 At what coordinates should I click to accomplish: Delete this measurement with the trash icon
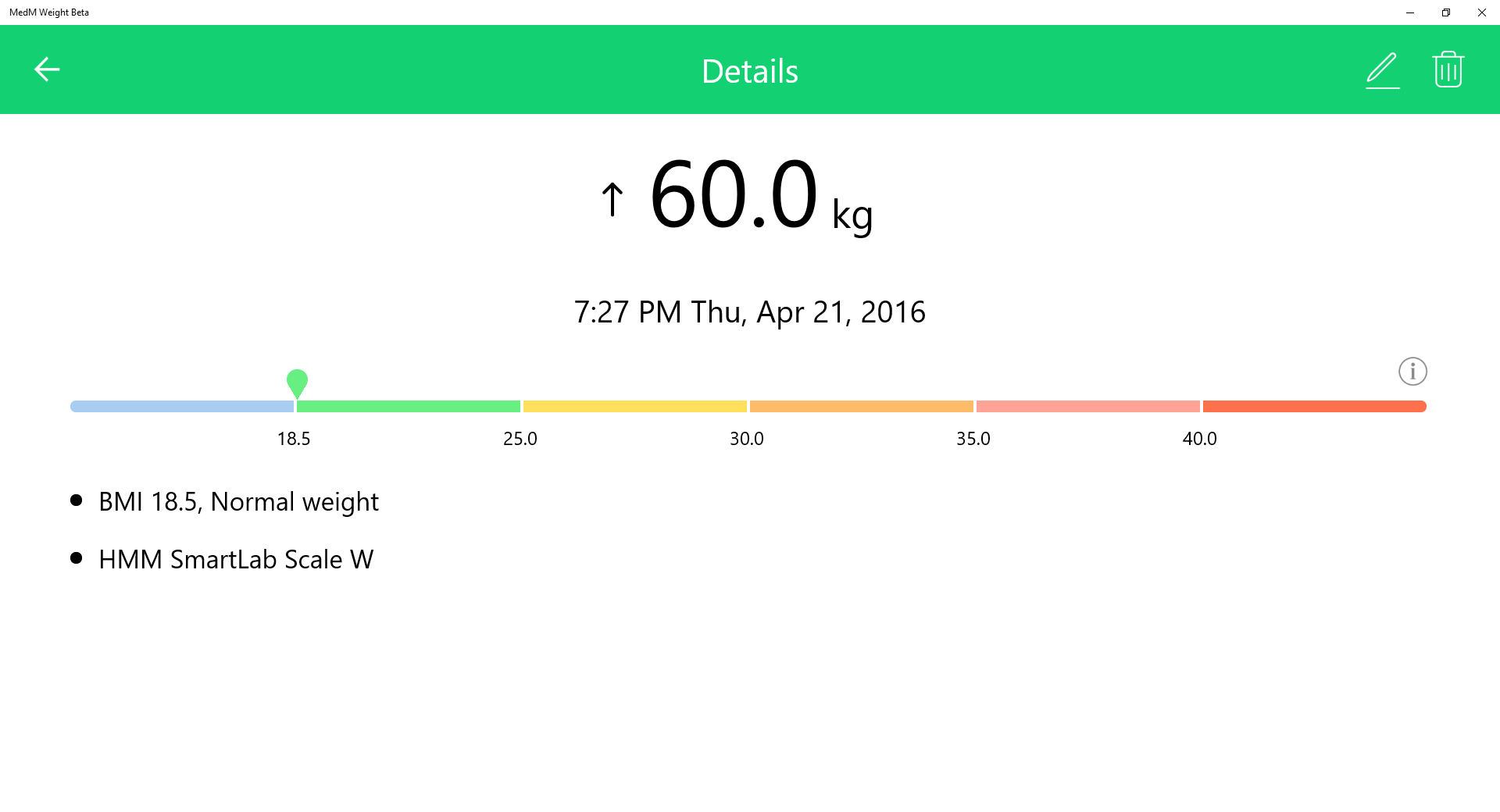pyautogui.click(x=1448, y=69)
